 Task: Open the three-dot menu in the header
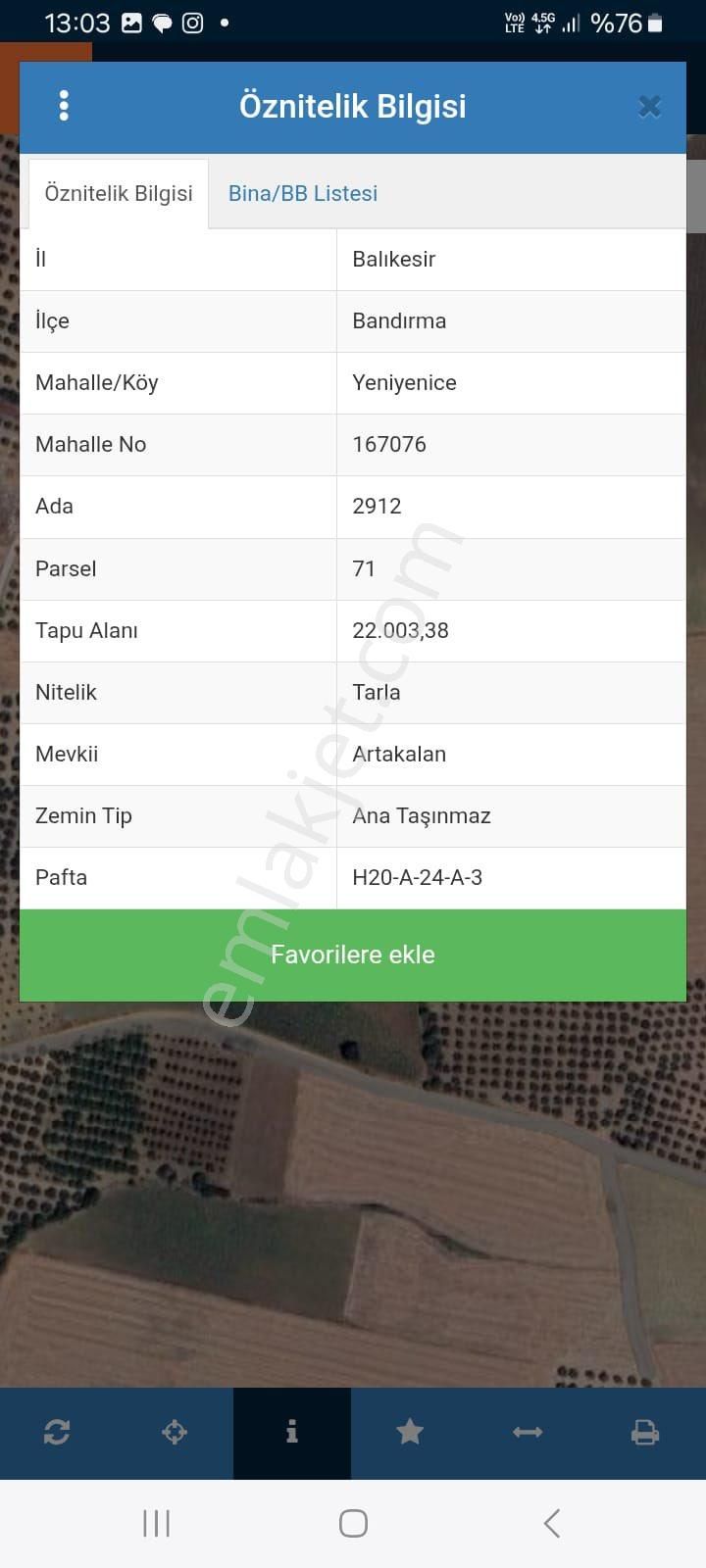[64, 106]
